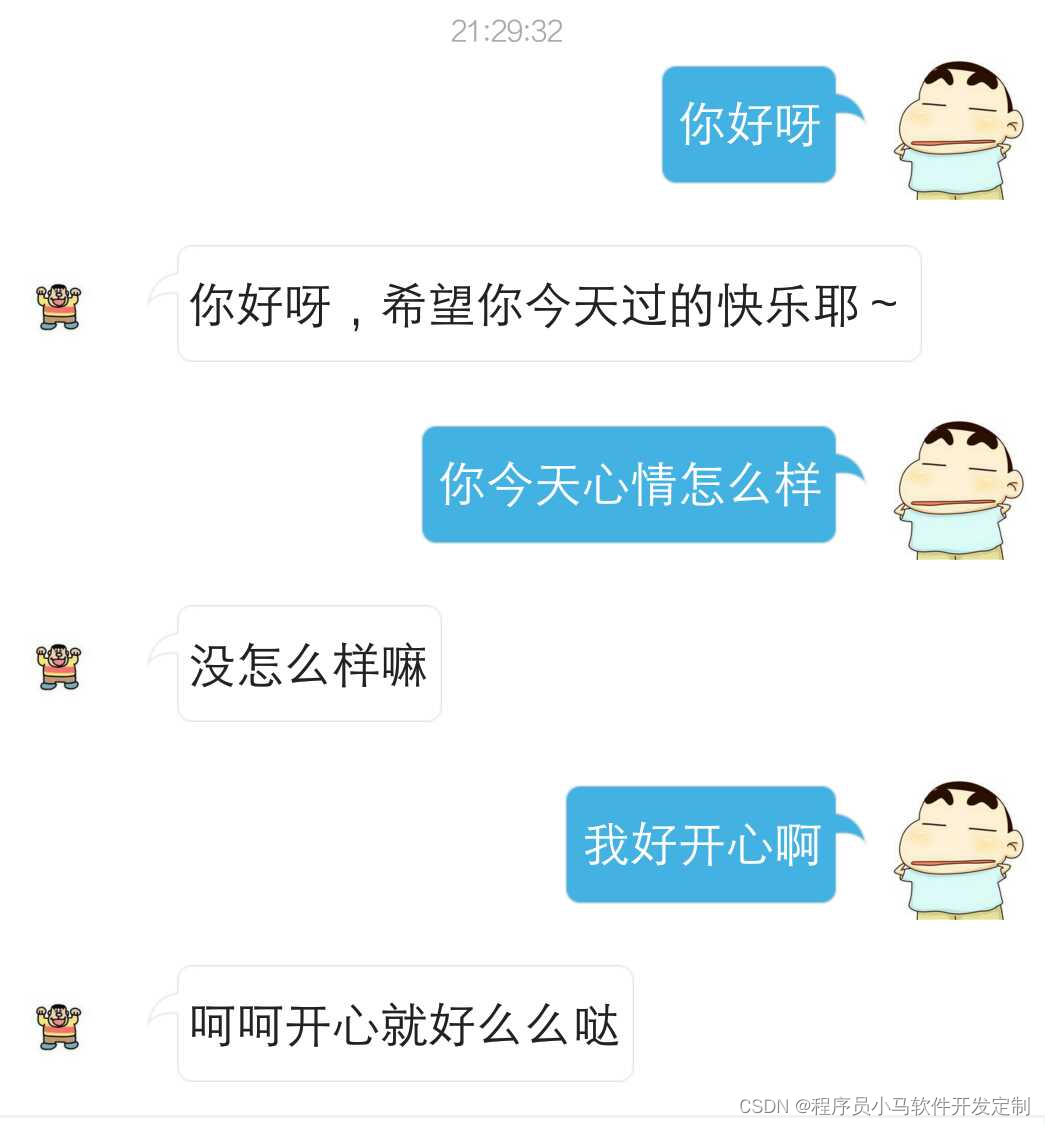Open the CSDN watermark link

click(x=764, y=1107)
